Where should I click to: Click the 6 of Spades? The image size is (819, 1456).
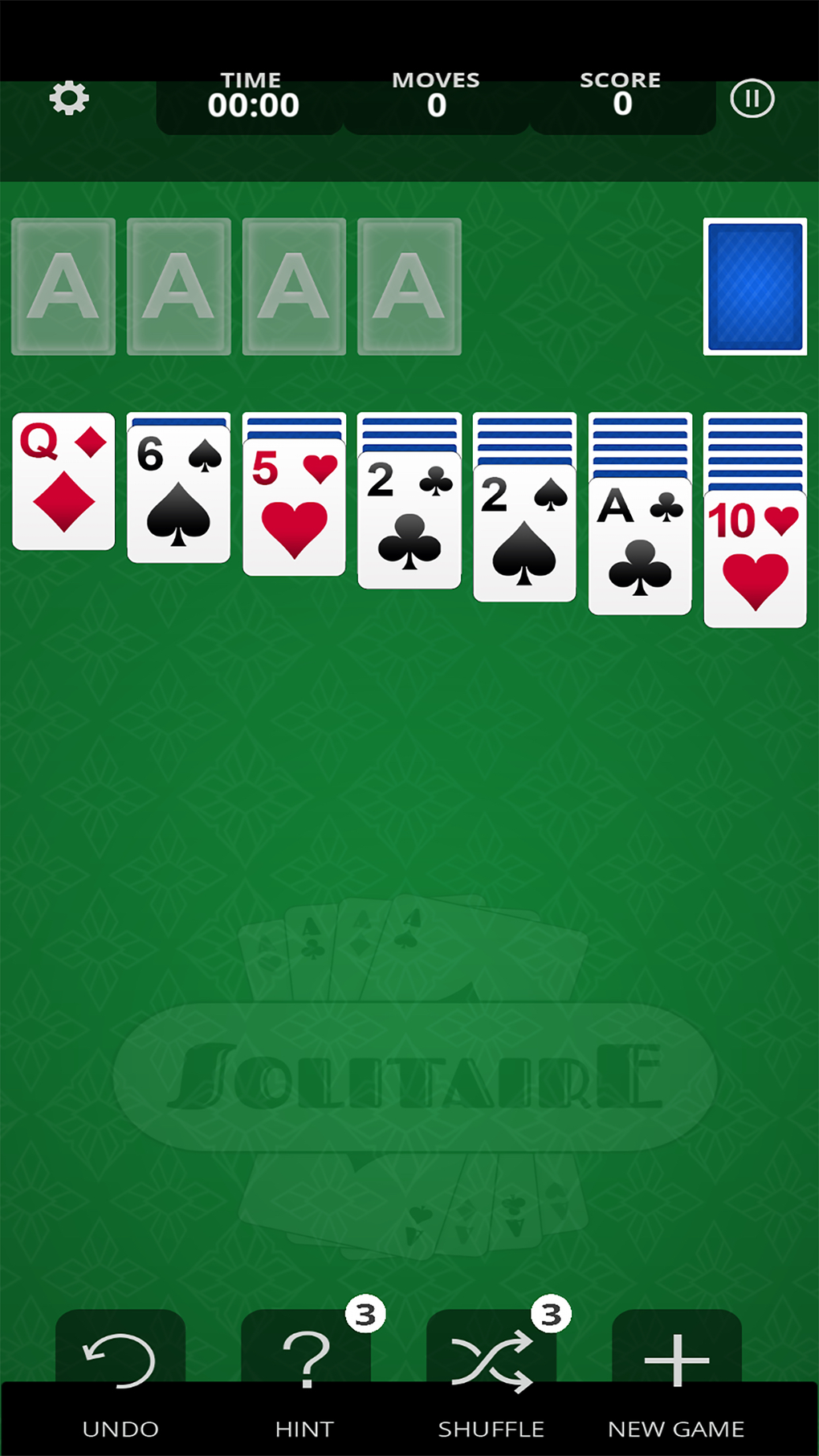(x=178, y=498)
